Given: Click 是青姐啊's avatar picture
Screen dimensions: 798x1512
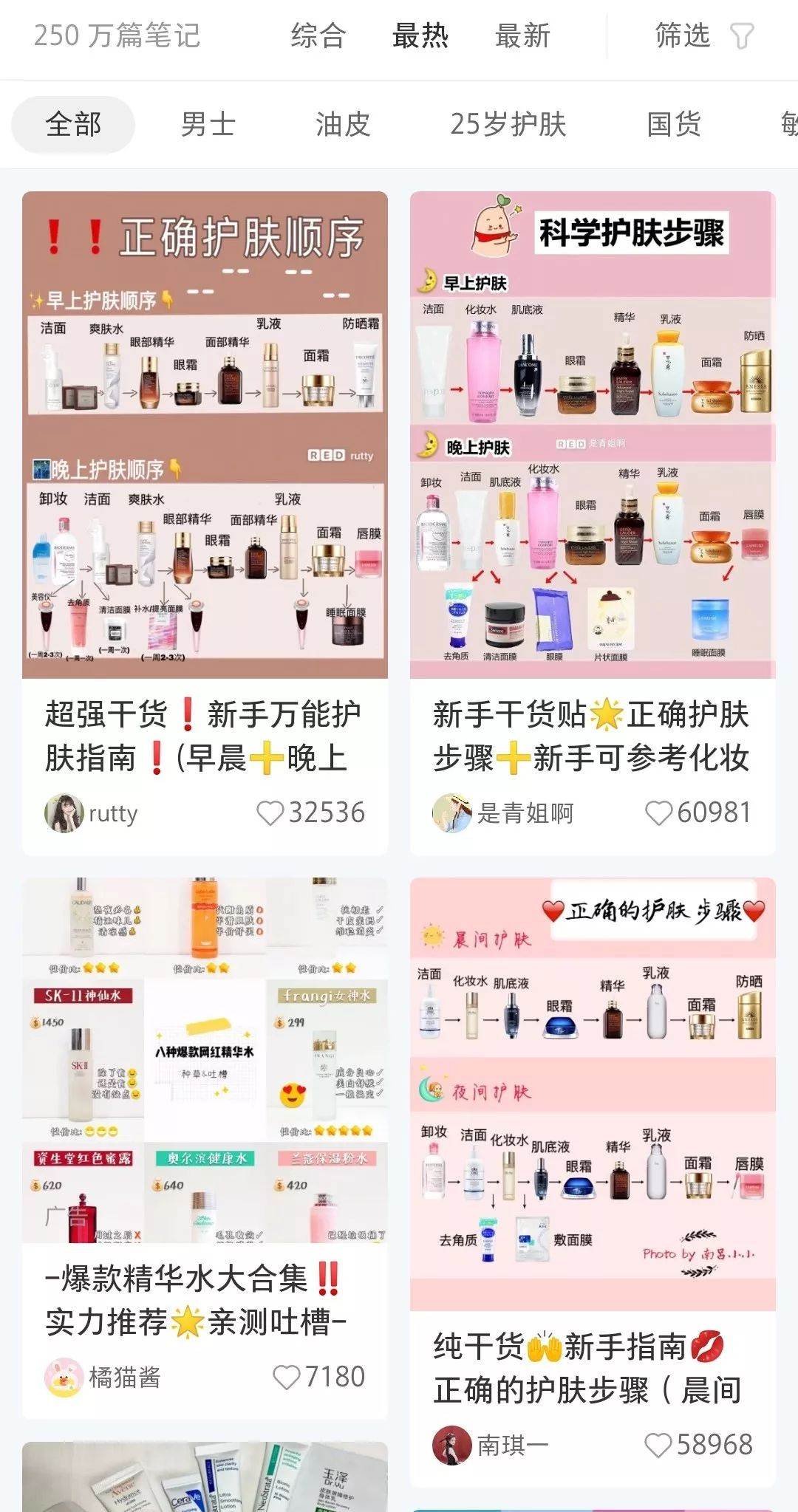Looking at the screenshot, I should click(x=451, y=813).
